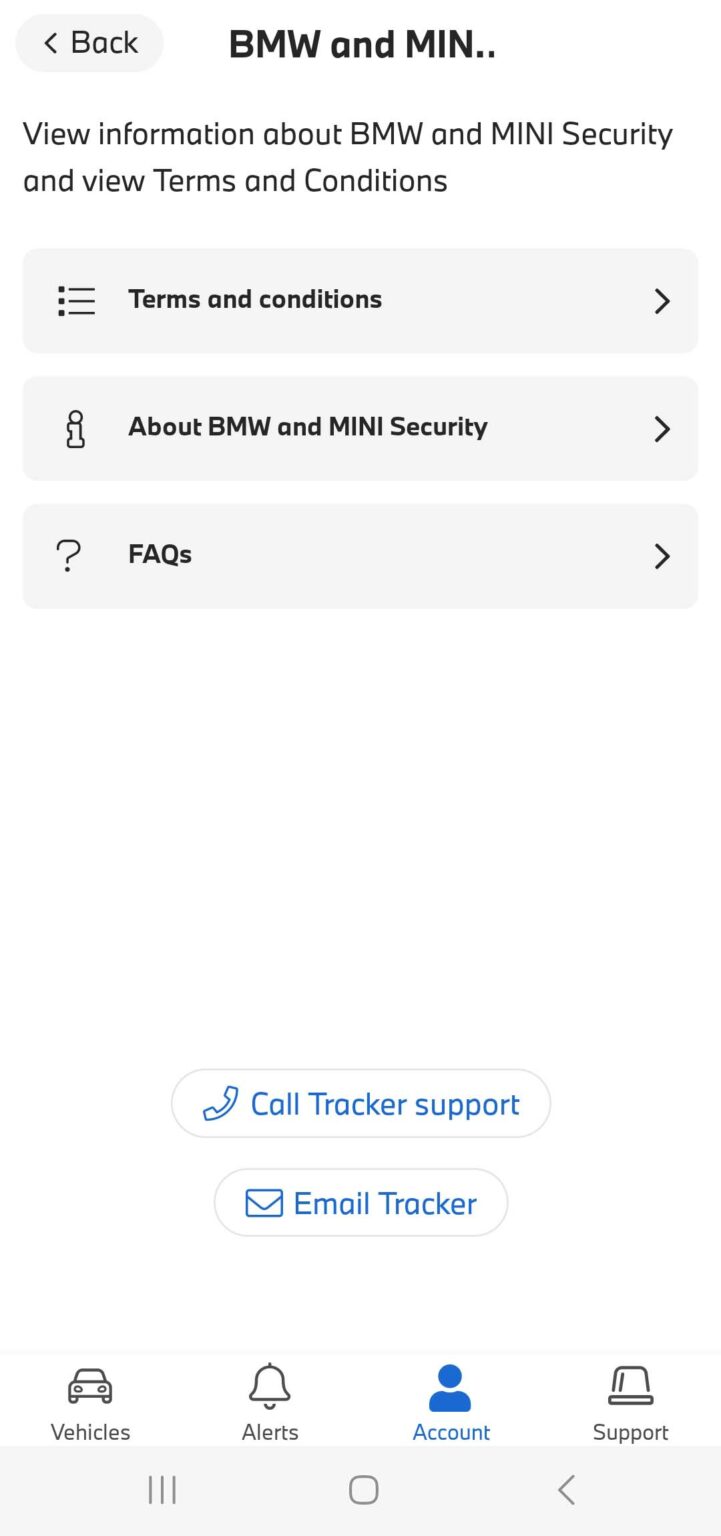Click the envelope icon on Email Tracker
The width and height of the screenshot is (721, 1536).
(x=264, y=1203)
